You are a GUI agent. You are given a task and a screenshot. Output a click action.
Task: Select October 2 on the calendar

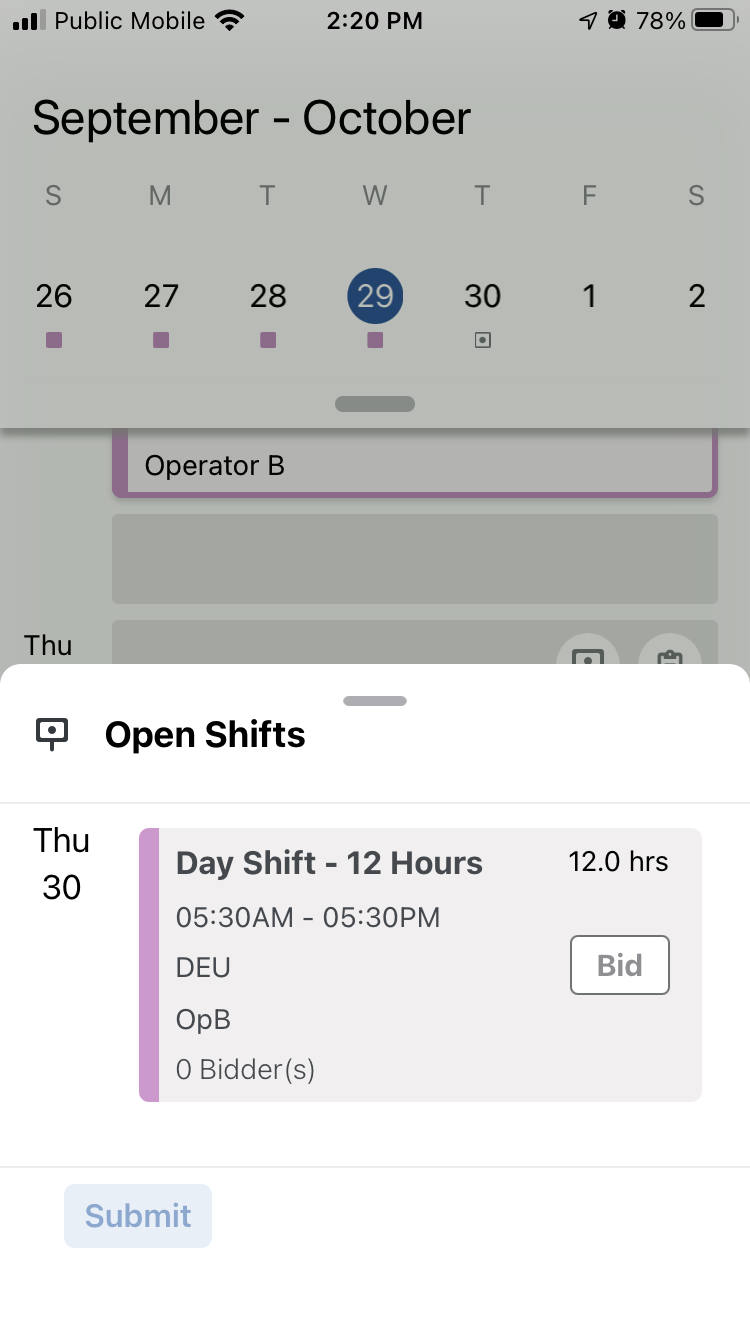(x=697, y=296)
